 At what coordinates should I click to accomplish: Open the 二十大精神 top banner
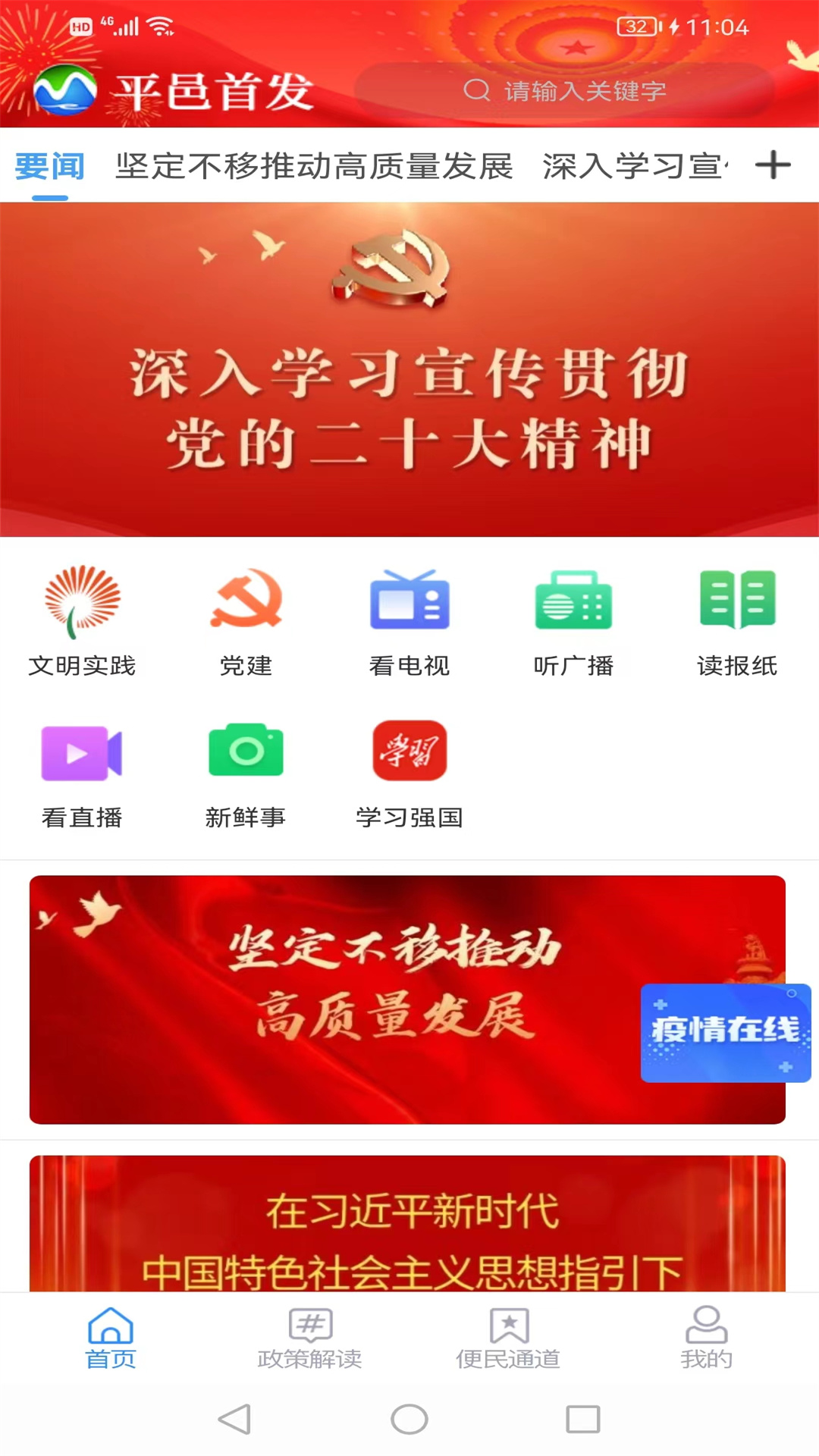[409, 370]
